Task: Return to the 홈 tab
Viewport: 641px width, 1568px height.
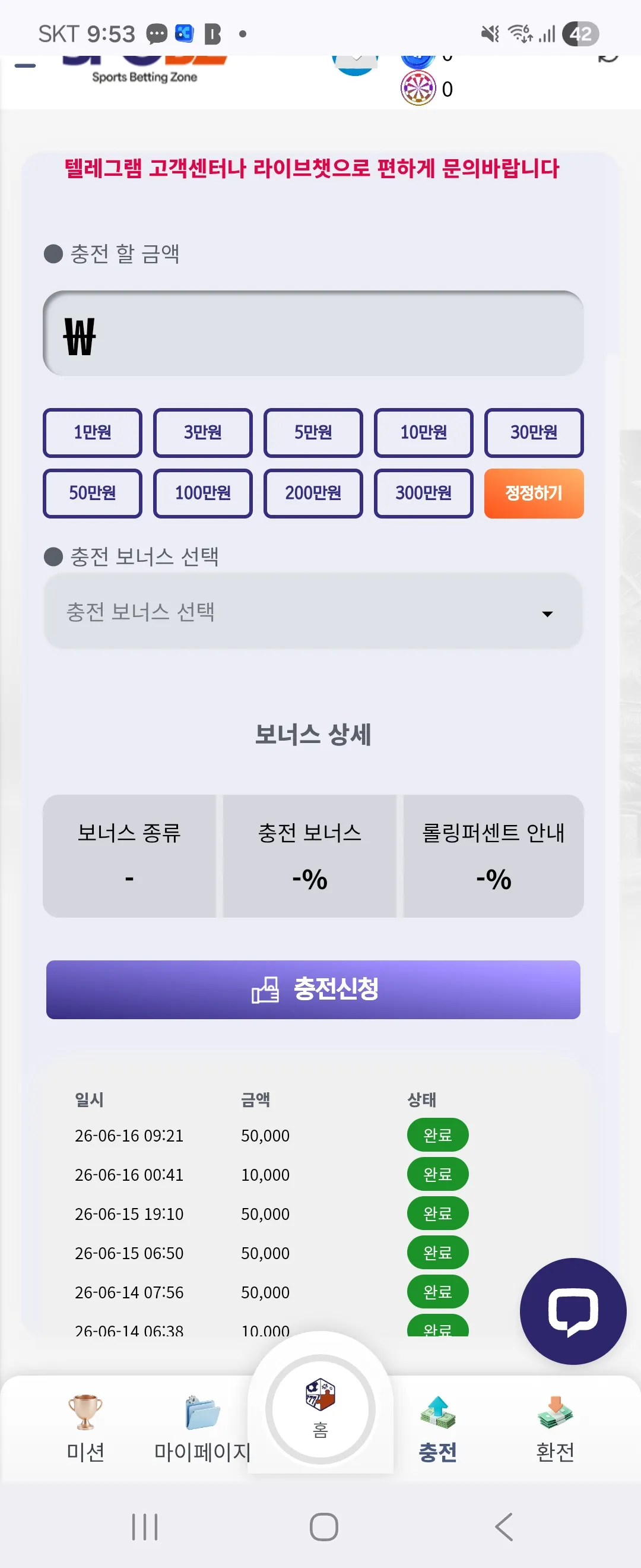Action: pos(320,1410)
